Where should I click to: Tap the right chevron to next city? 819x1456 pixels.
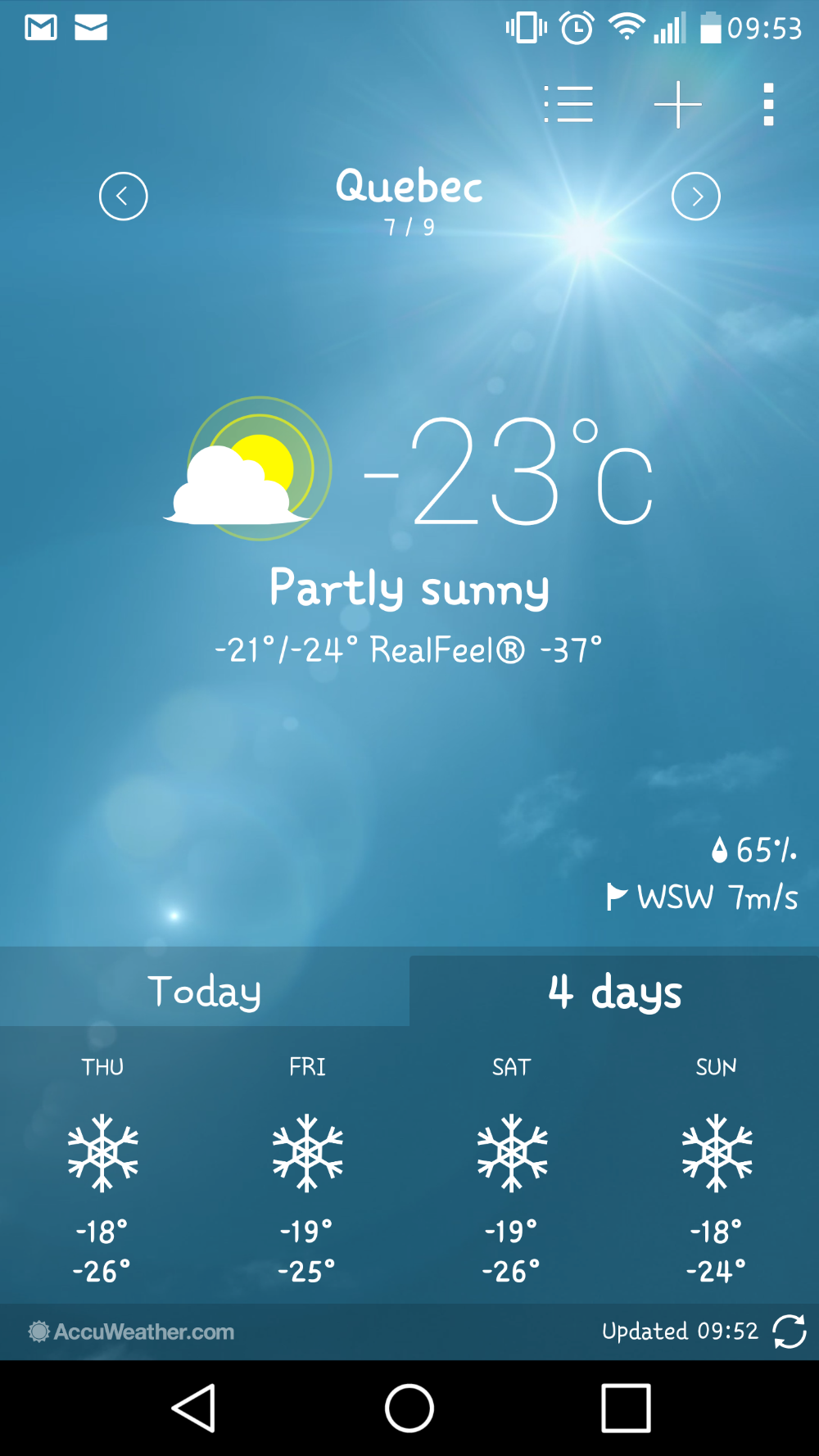pos(695,197)
